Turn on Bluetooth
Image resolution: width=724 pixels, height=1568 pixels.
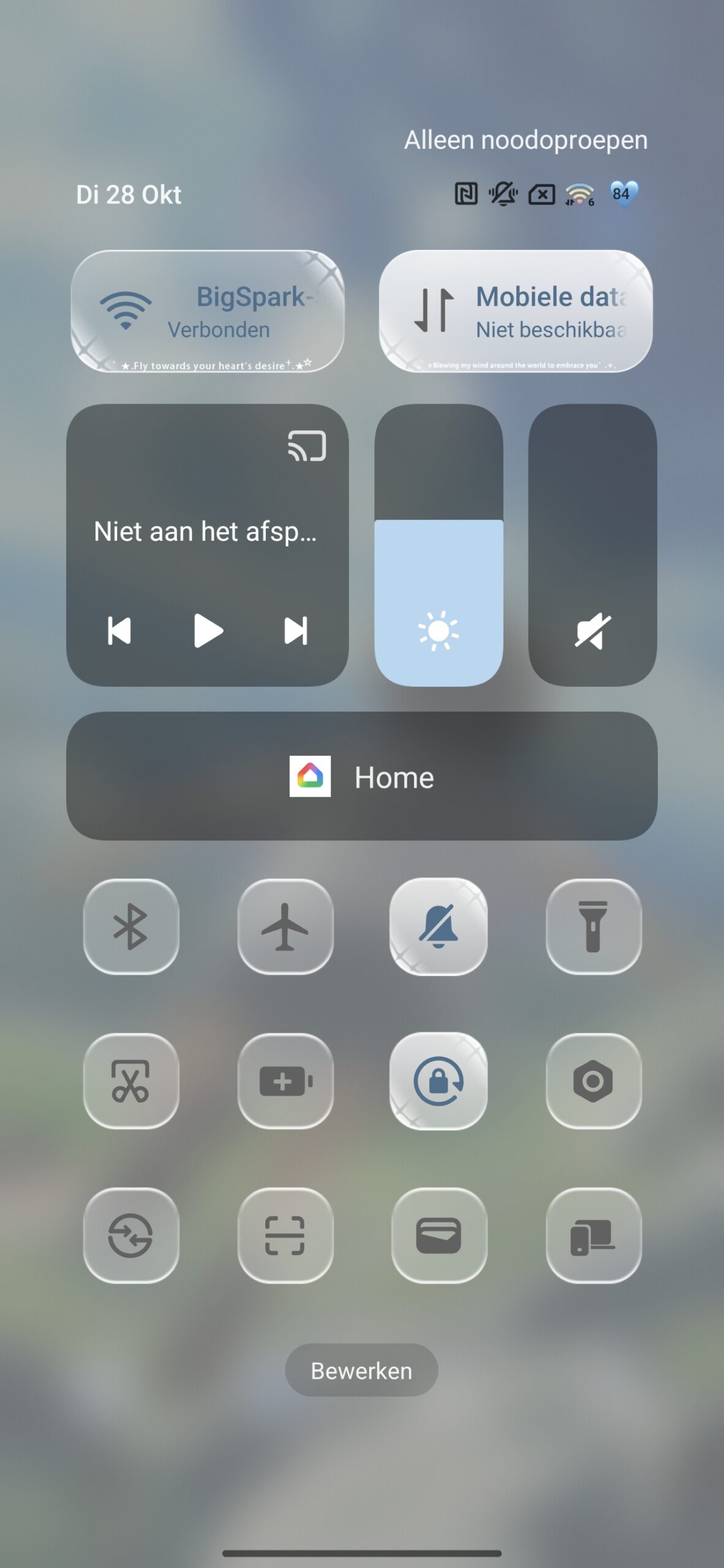[131, 927]
